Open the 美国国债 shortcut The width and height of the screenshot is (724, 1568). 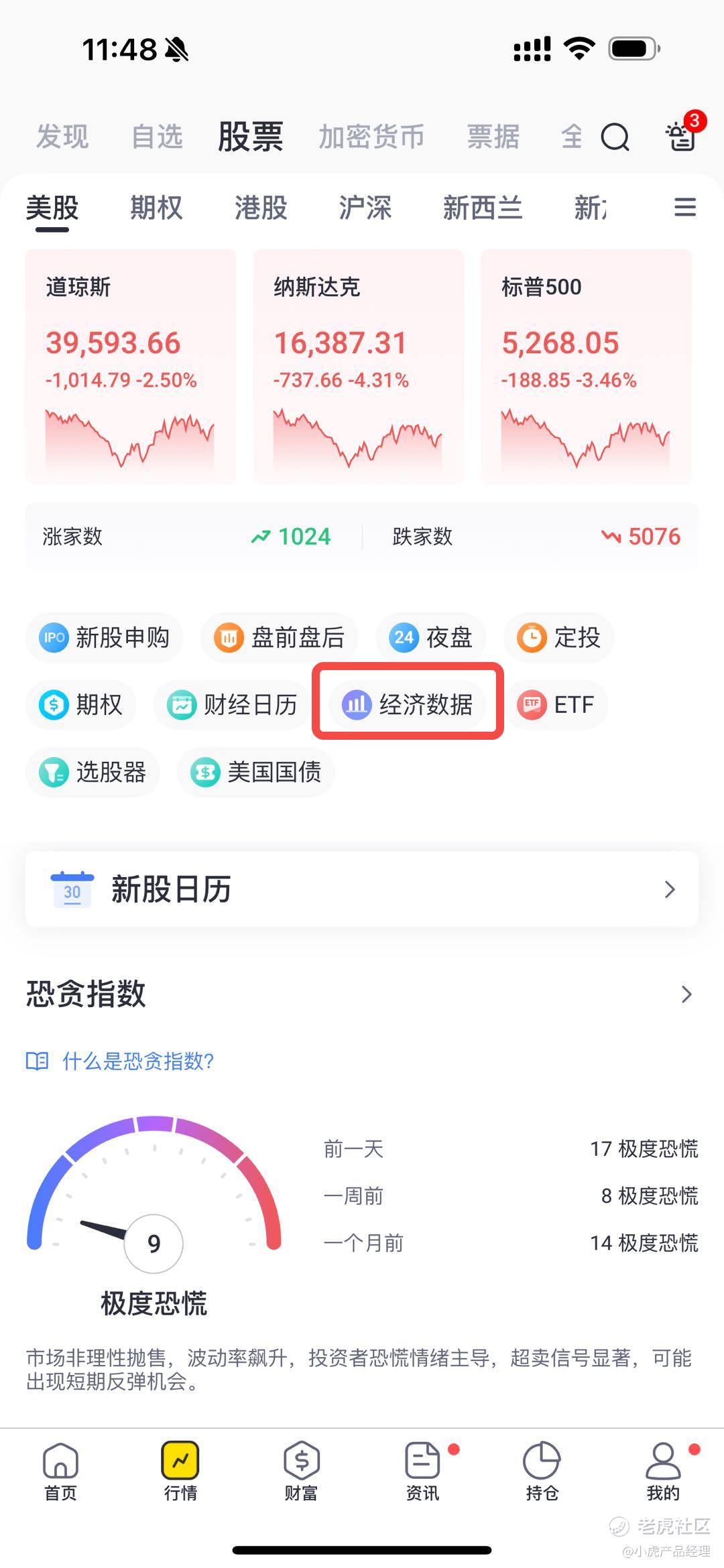coord(255,772)
